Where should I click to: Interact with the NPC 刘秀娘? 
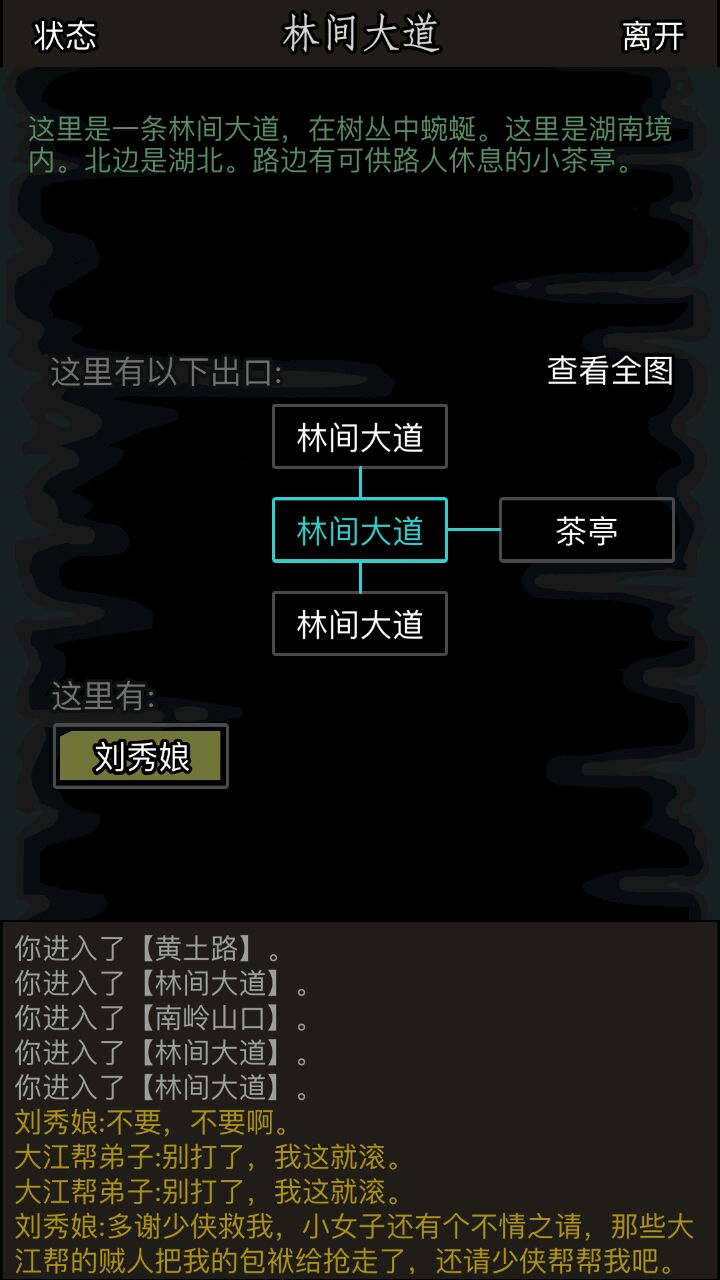coord(141,756)
